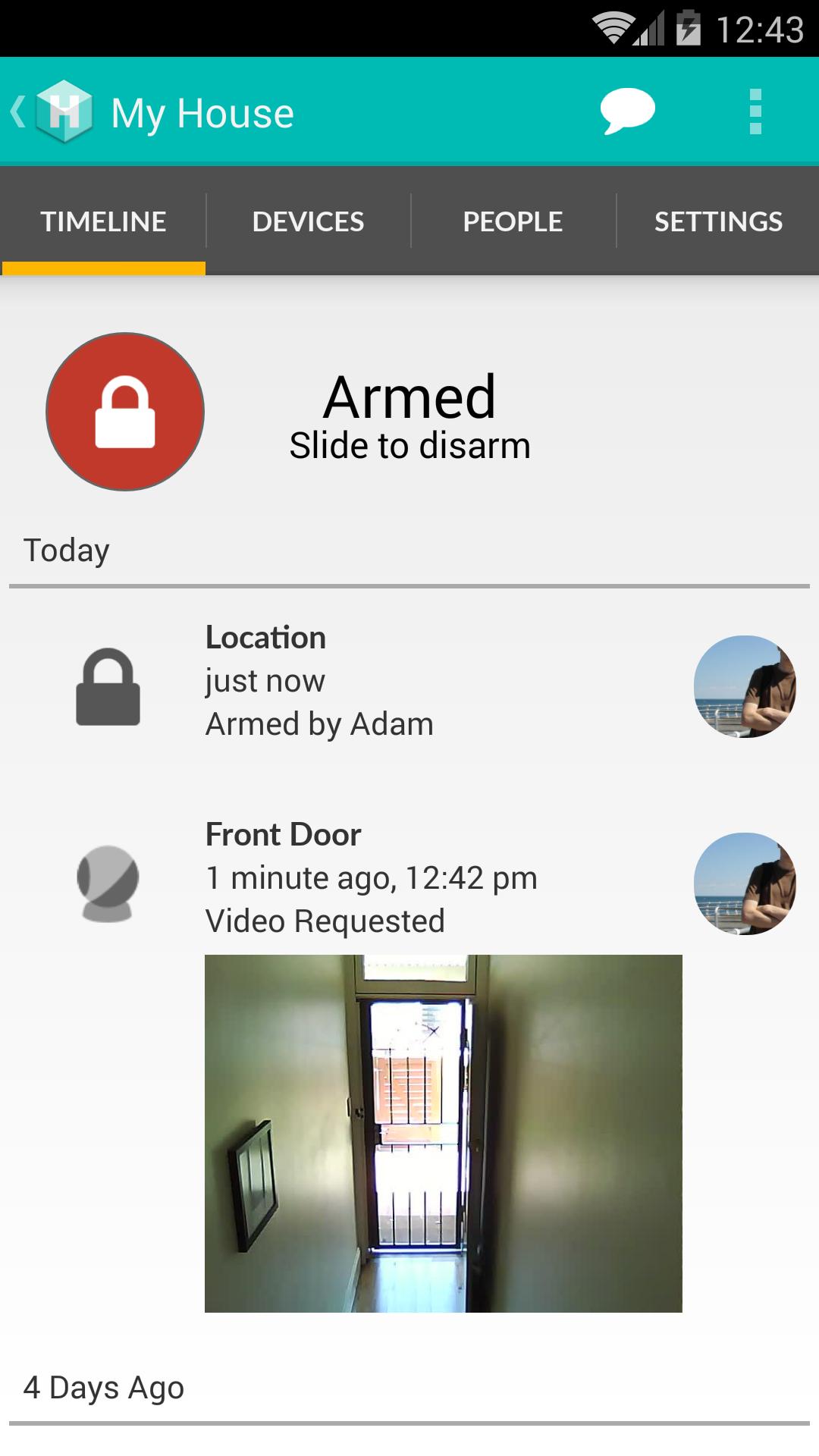The image size is (819, 1456).
Task: View the Front Door video thumbnail
Action: [x=444, y=1133]
